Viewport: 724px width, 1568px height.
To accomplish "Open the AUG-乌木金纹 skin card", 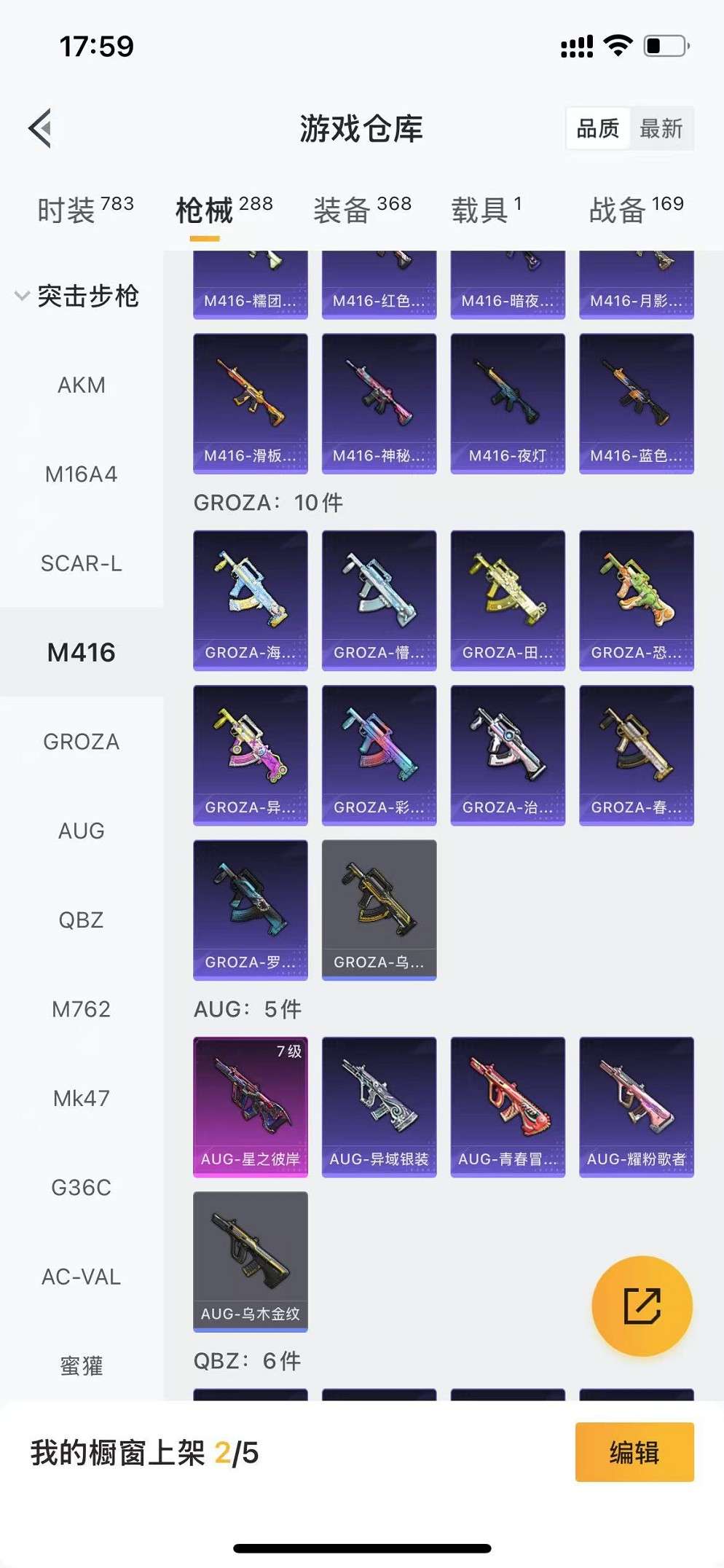I will pyautogui.click(x=250, y=1261).
